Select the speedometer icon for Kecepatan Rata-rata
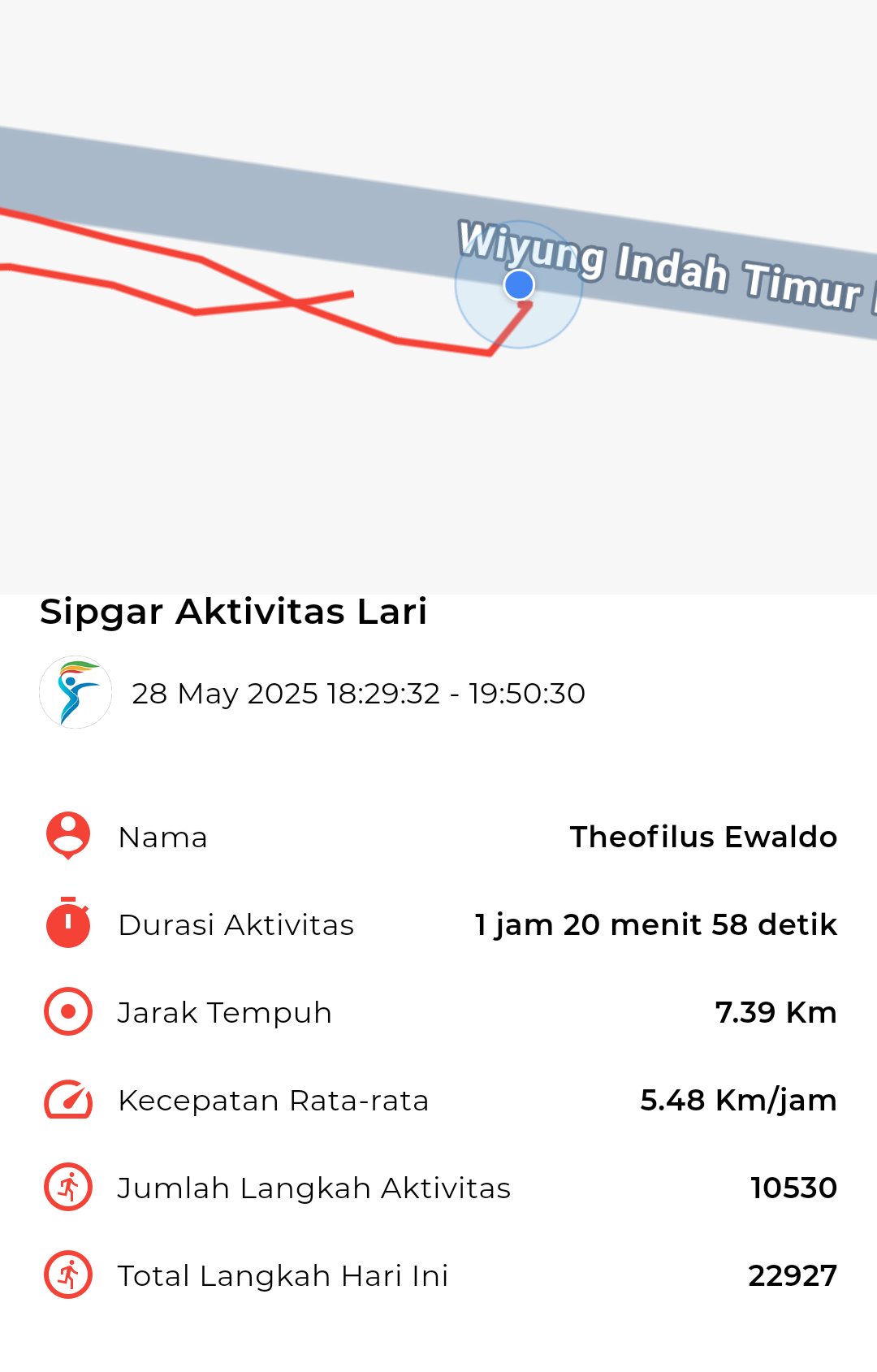The image size is (877, 1372). point(68,1099)
